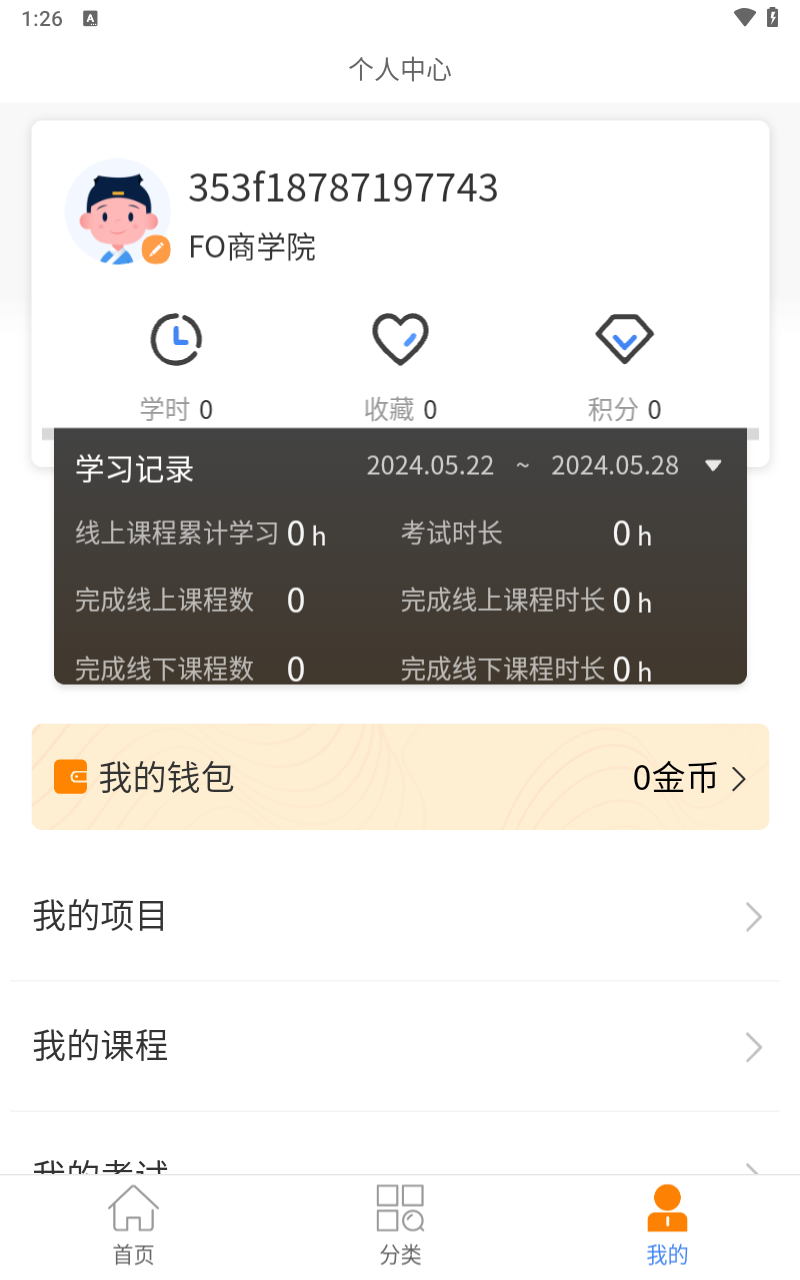800x1280 pixels.
Task: Select the diamond icon above 积分
Action: (624, 339)
